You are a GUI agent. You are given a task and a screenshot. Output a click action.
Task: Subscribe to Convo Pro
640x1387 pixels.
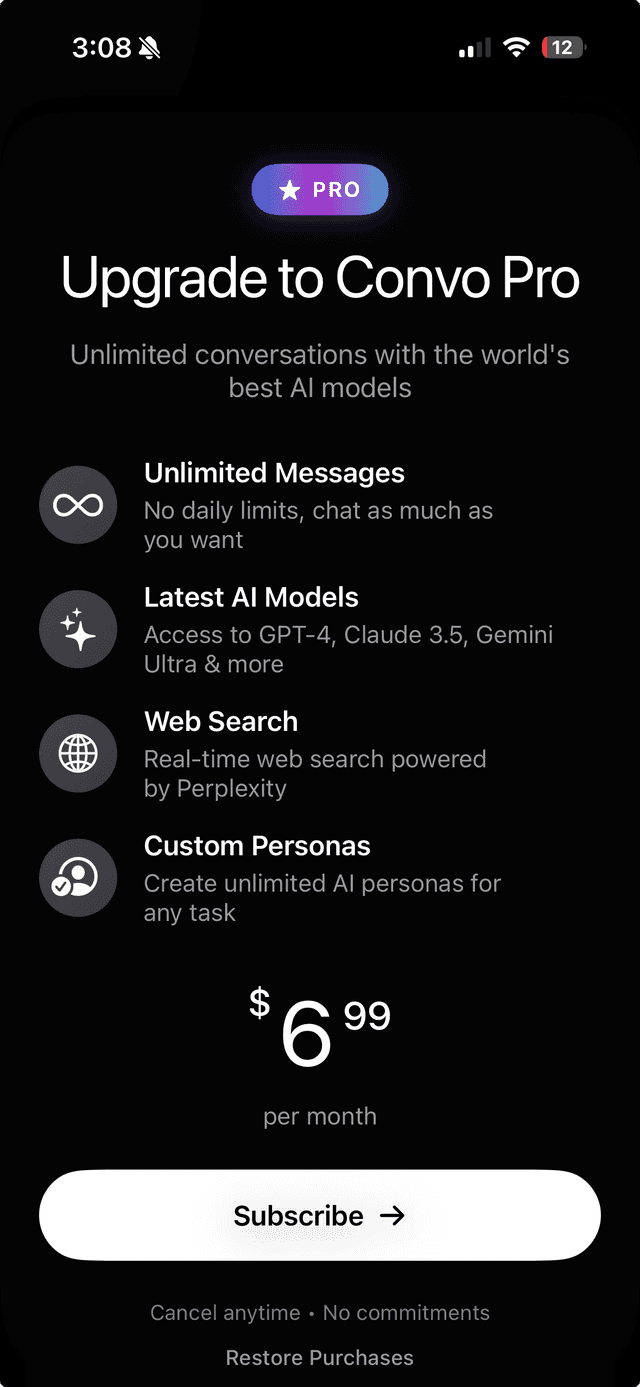320,1215
